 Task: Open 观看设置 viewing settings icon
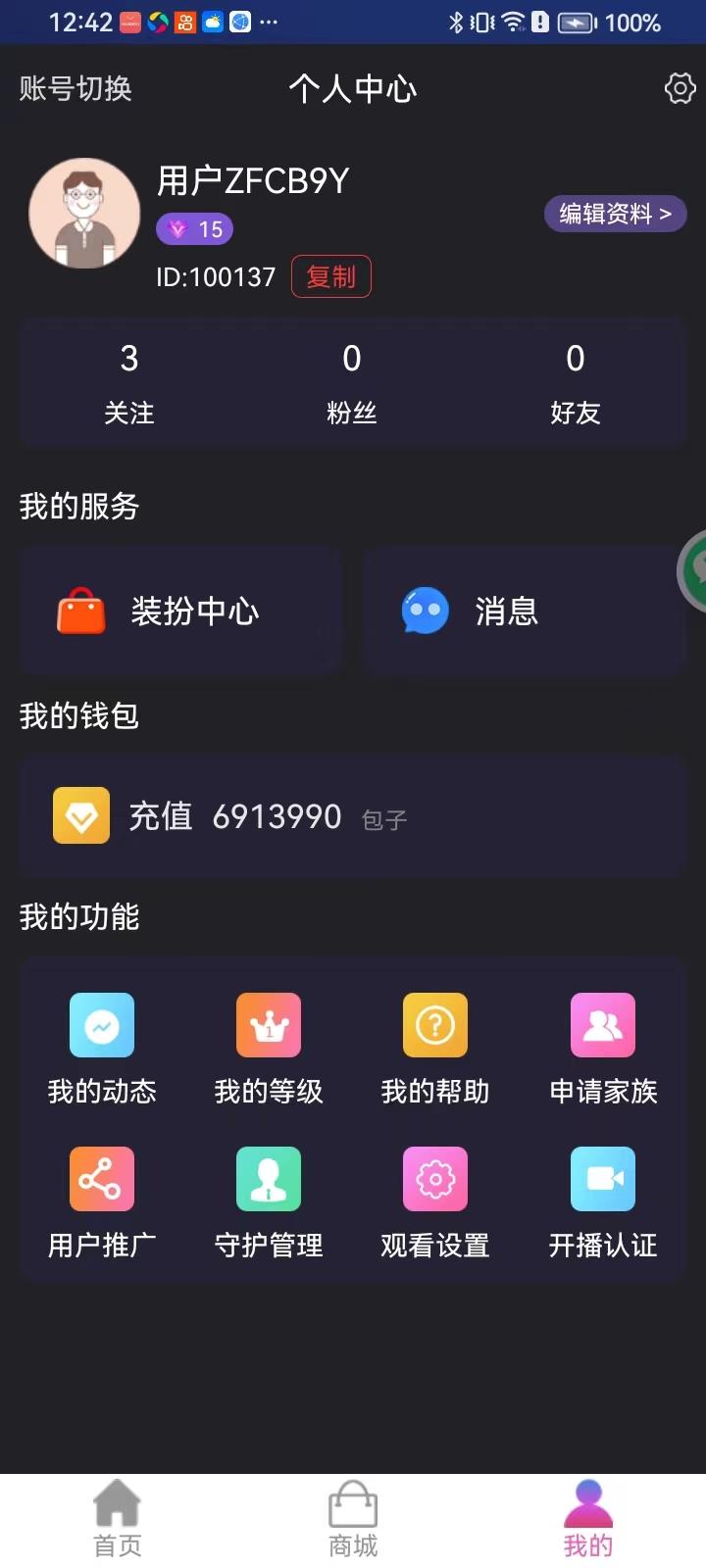click(434, 1178)
